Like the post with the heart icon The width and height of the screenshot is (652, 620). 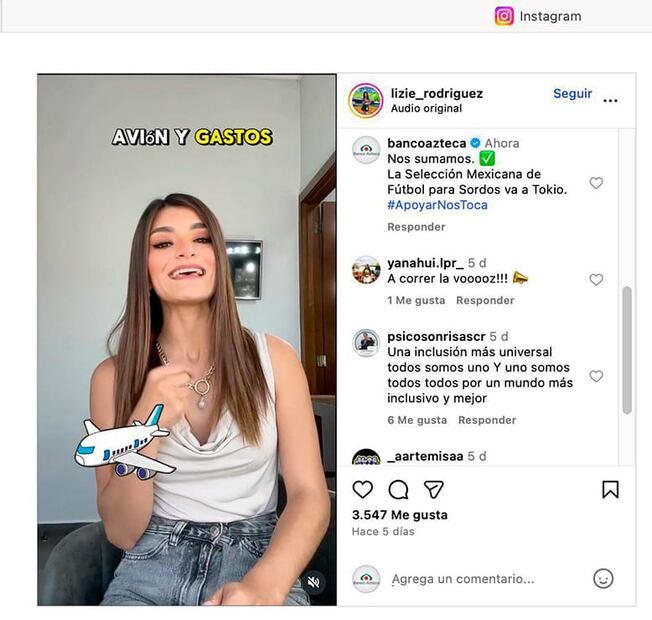363,489
